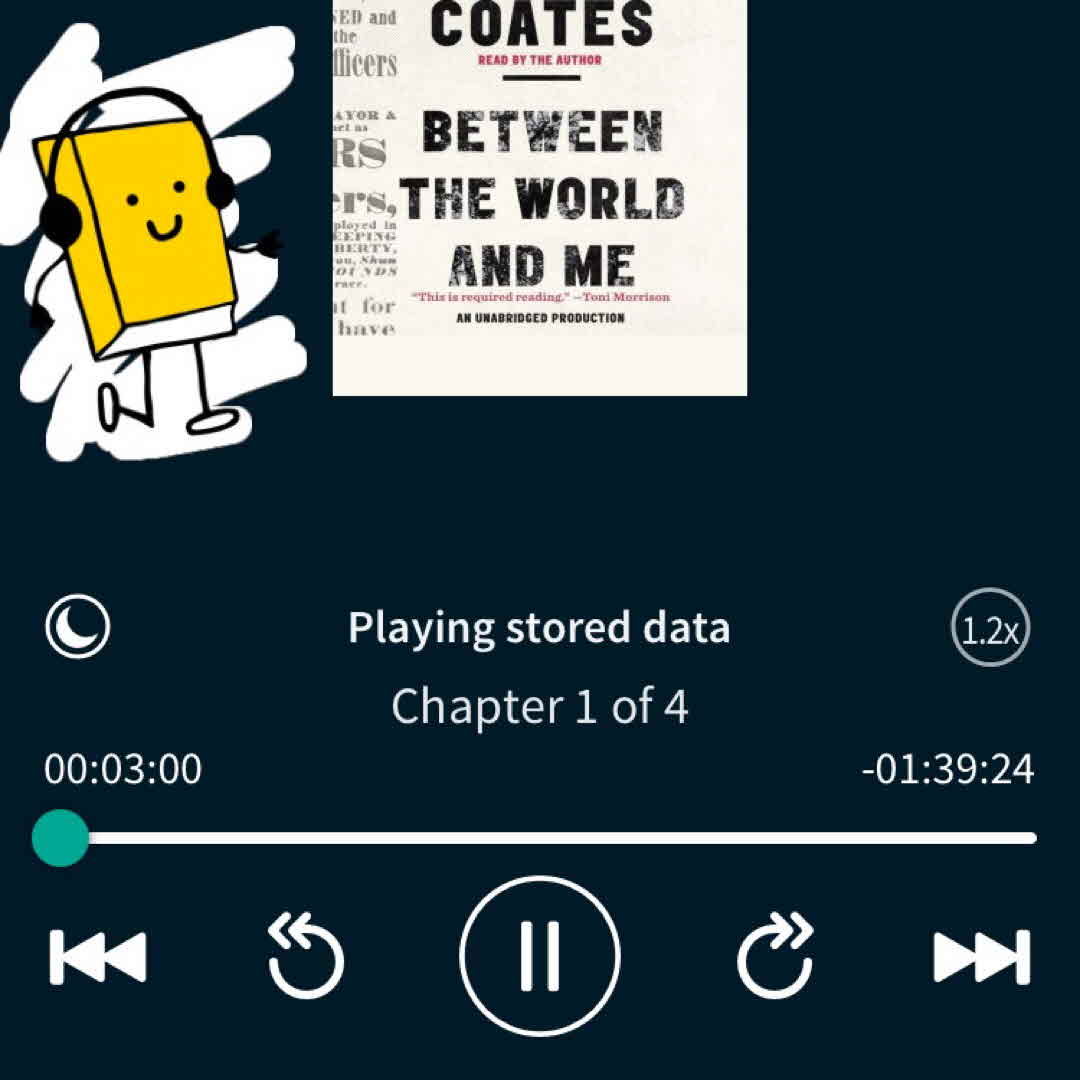Open the sleep timer moon icon
The width and height of the screenshot is (1080, 1080).
[78, 627]
